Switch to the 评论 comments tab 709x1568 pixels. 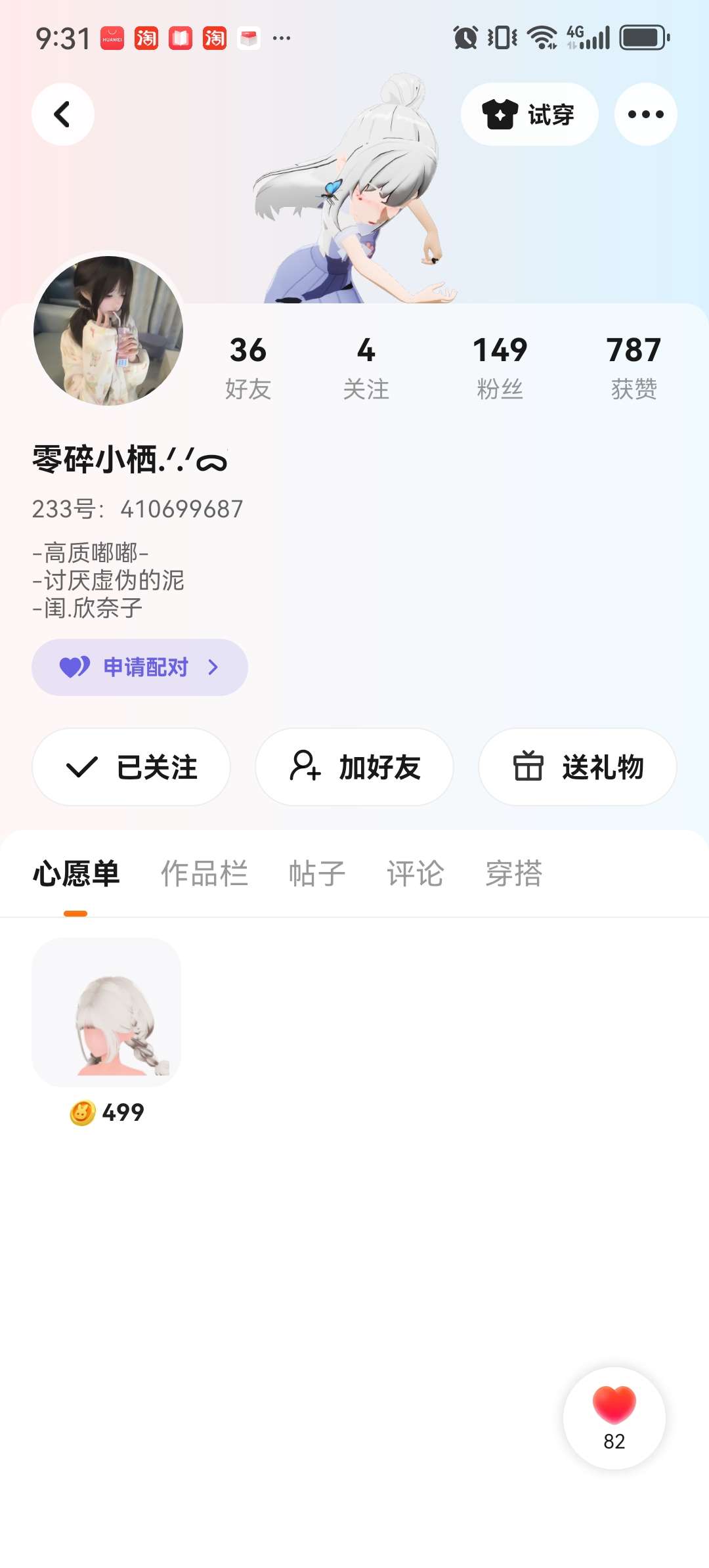tap(415, 874)
